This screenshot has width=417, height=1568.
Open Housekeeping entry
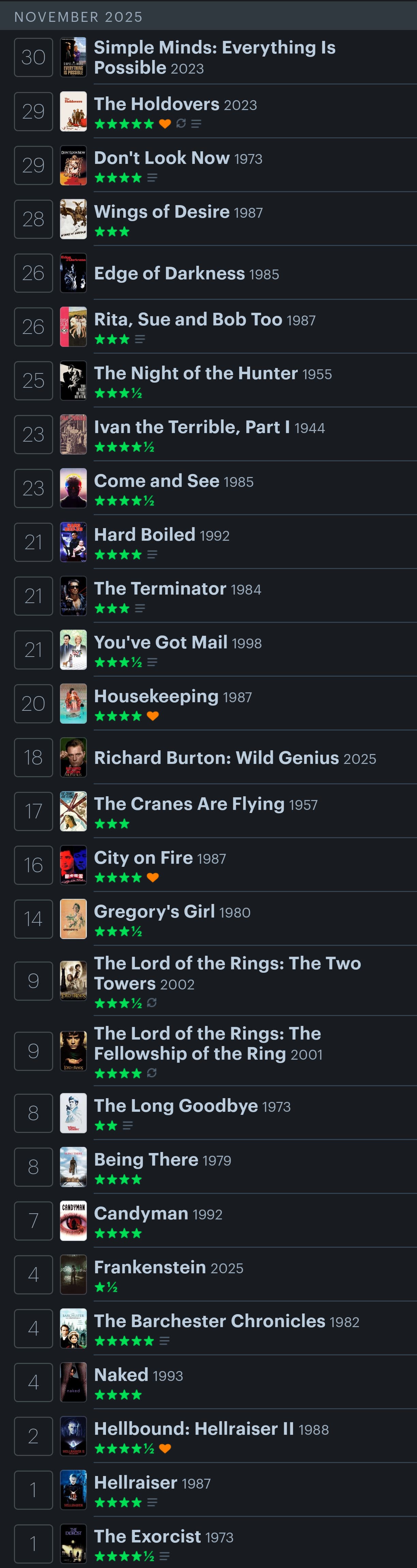click(156, 696)
